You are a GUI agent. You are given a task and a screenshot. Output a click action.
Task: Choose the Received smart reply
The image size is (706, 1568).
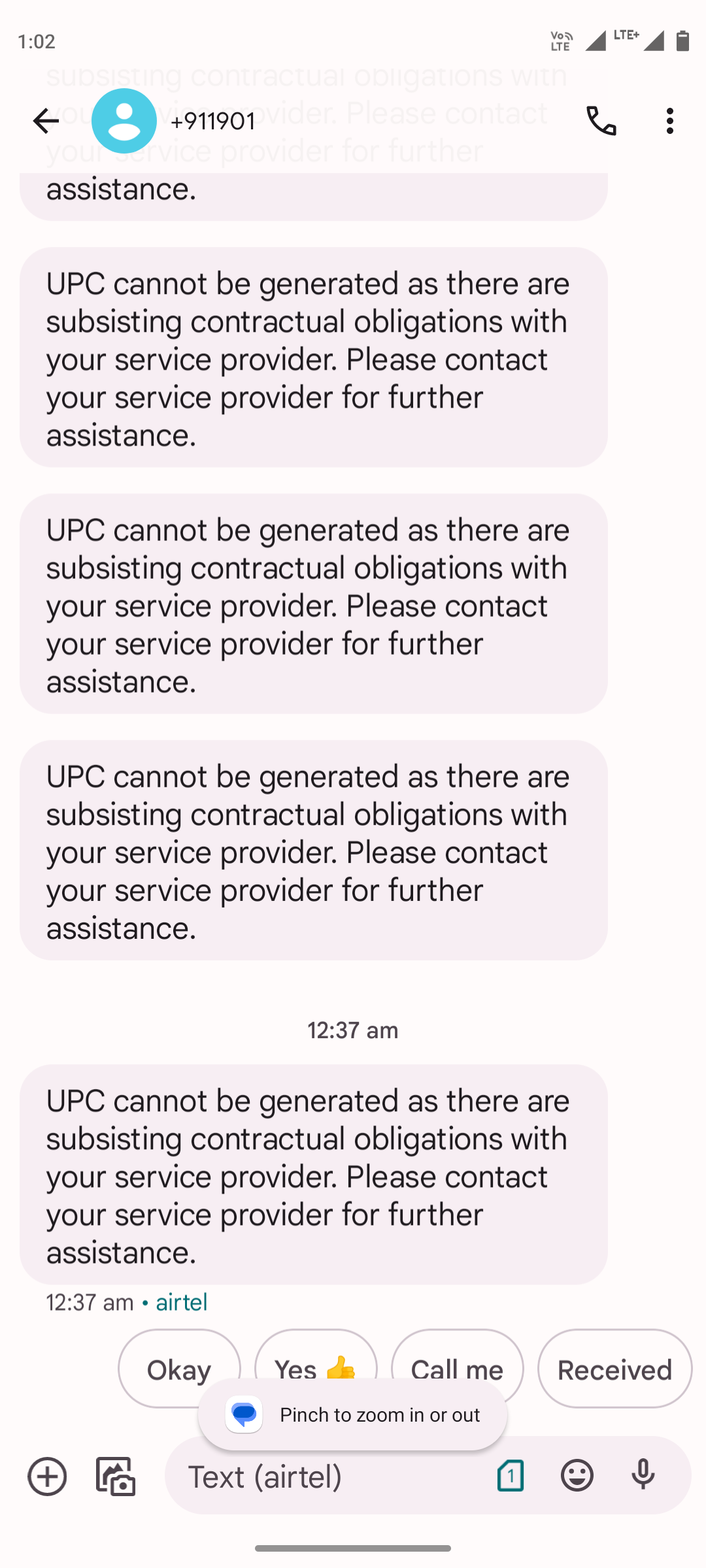pos(614,1369)
